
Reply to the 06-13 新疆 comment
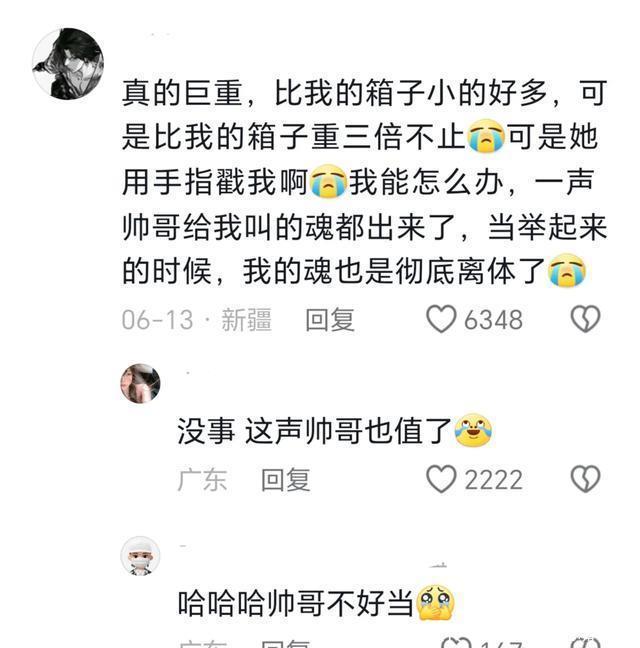(x=330, y=319)
